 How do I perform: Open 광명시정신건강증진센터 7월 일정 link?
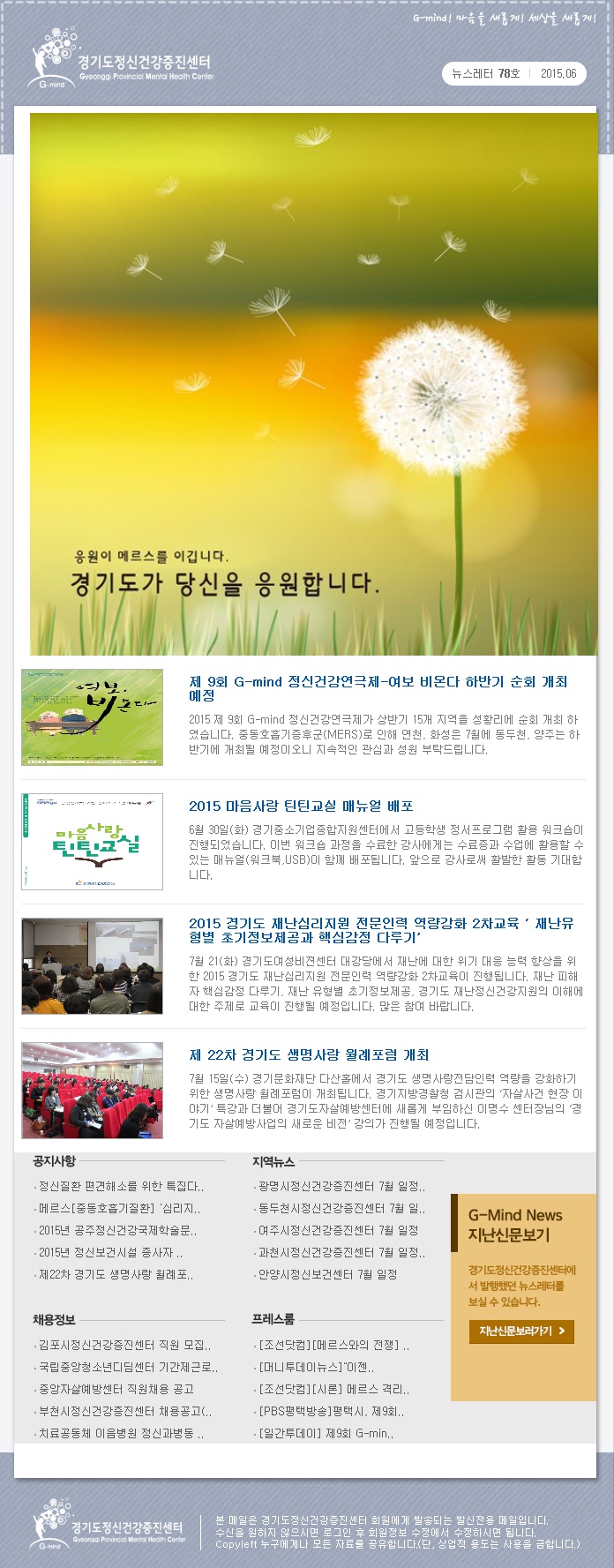pos(341,1186)
